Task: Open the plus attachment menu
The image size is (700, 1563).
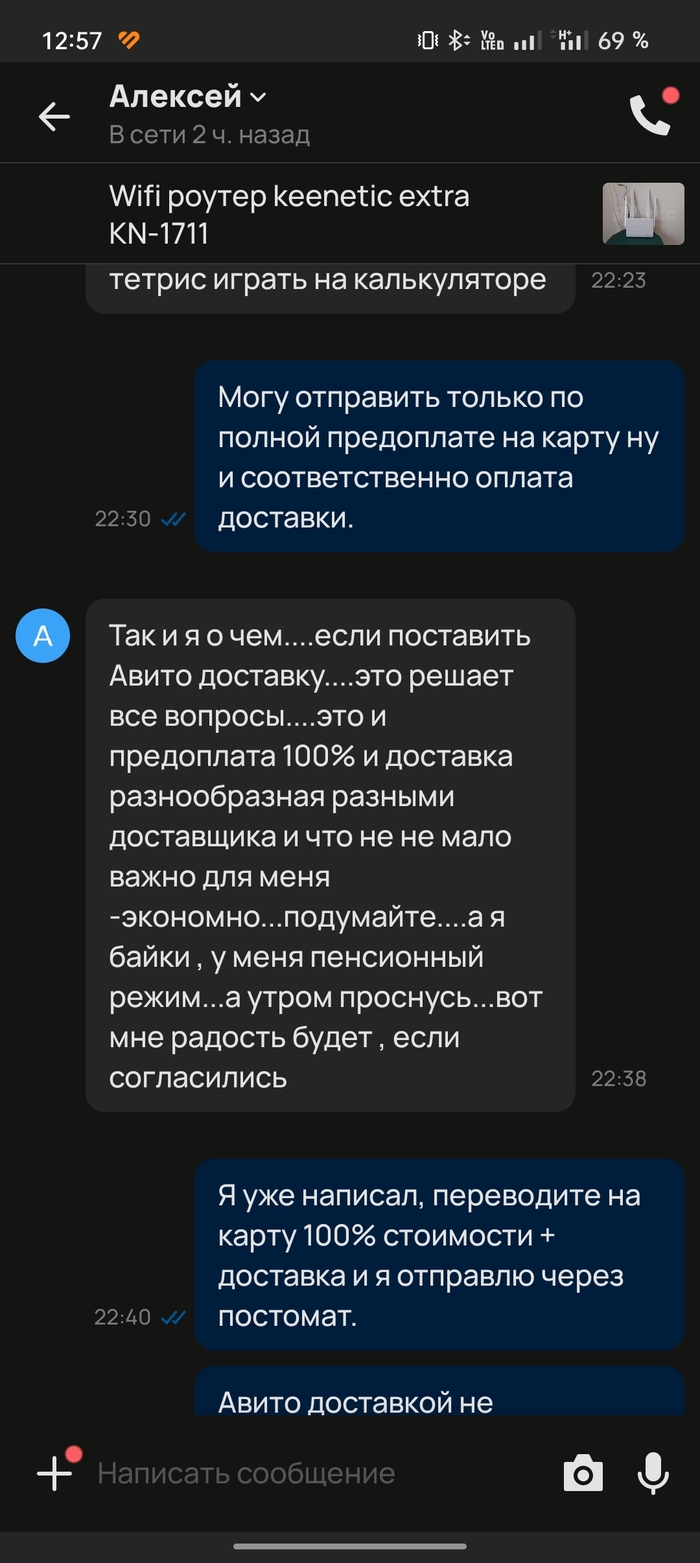Action: 55,1473
